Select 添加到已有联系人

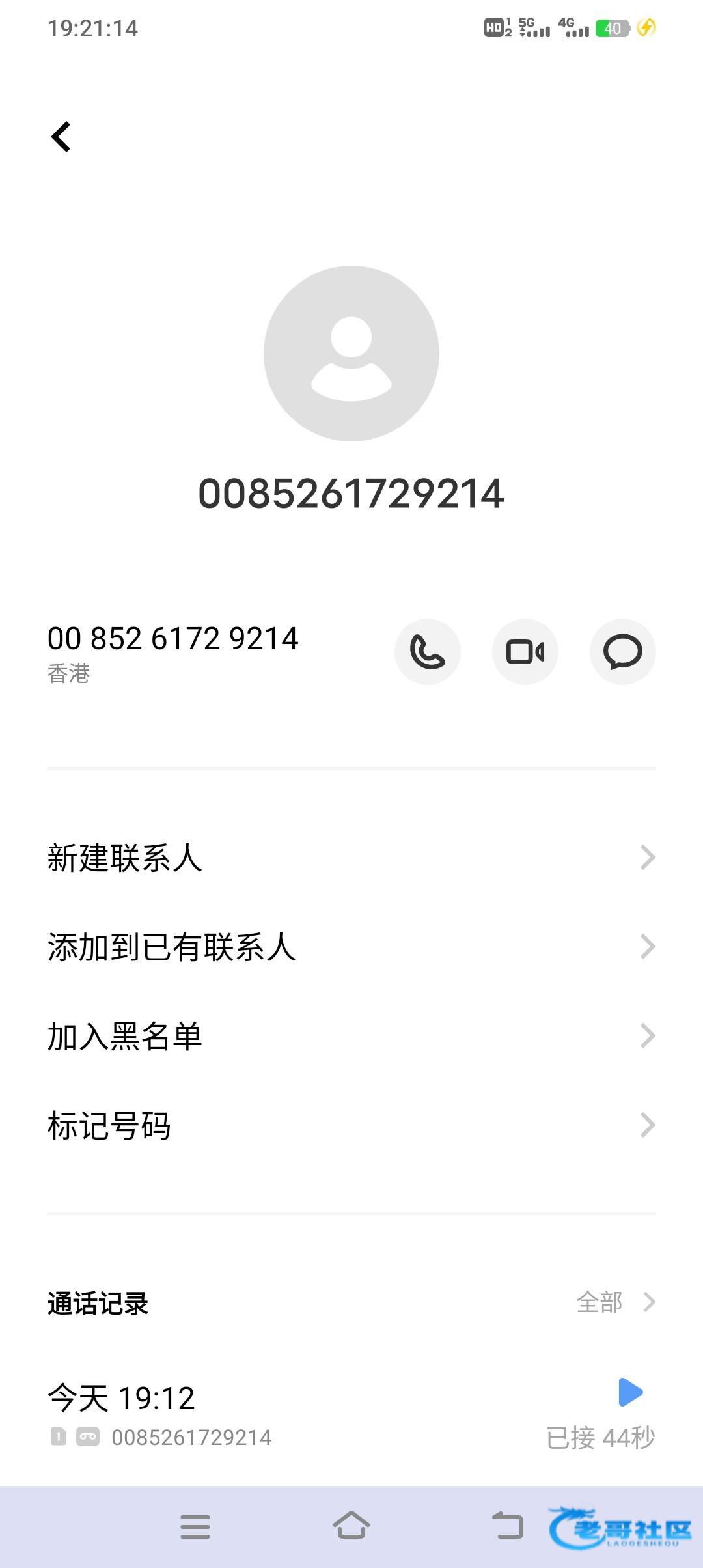[351, 947]
